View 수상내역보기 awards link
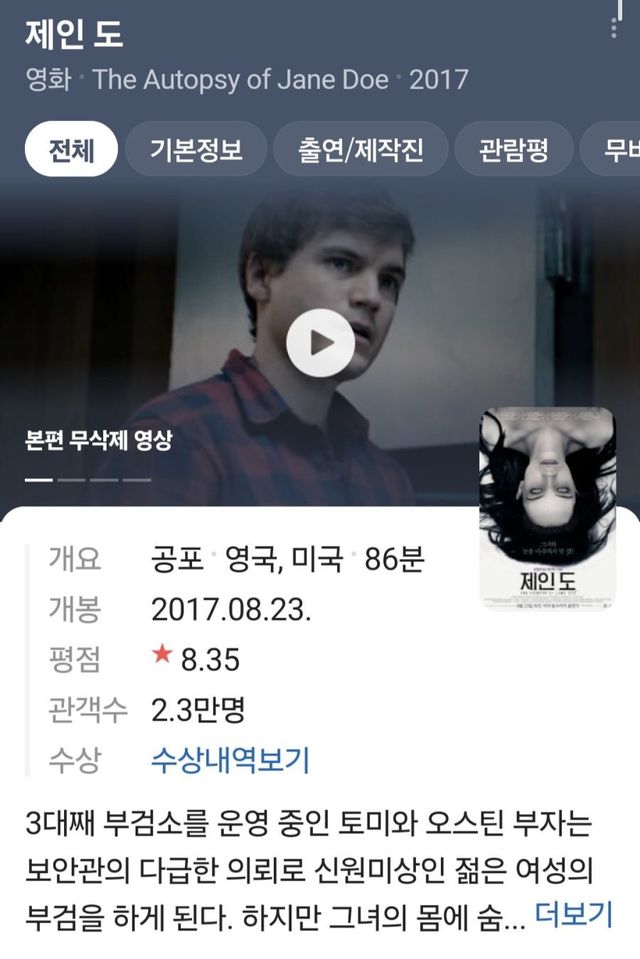The height and width of the screenshot is (959, 640). pyautogui.click(x=230, y=760)
